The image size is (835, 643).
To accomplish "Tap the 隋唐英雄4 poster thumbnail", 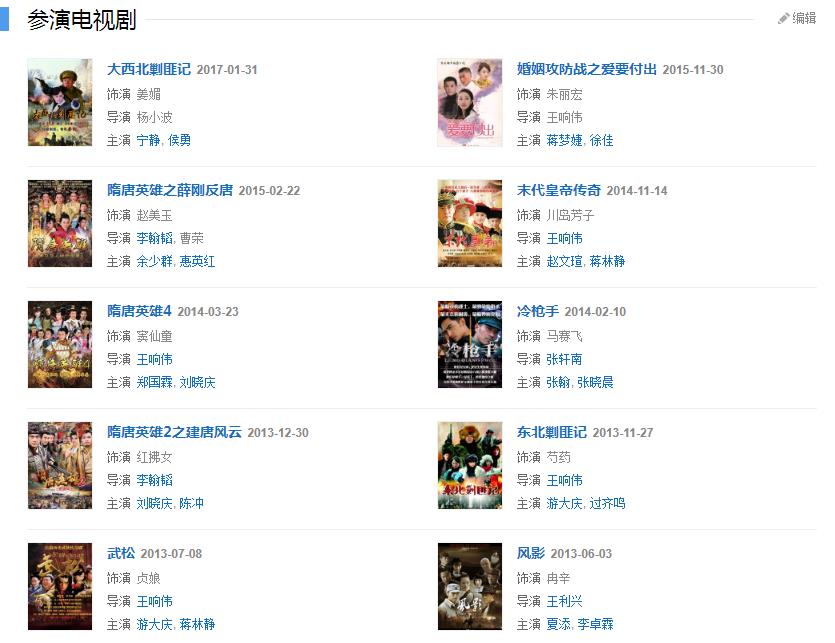I will (x=60, y=345).
